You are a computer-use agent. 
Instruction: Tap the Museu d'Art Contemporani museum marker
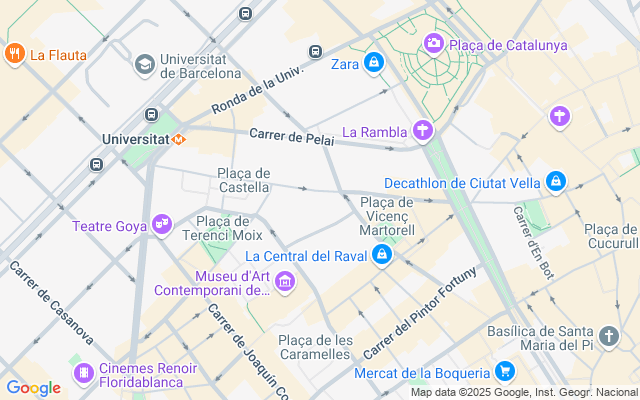pos(285,283)
